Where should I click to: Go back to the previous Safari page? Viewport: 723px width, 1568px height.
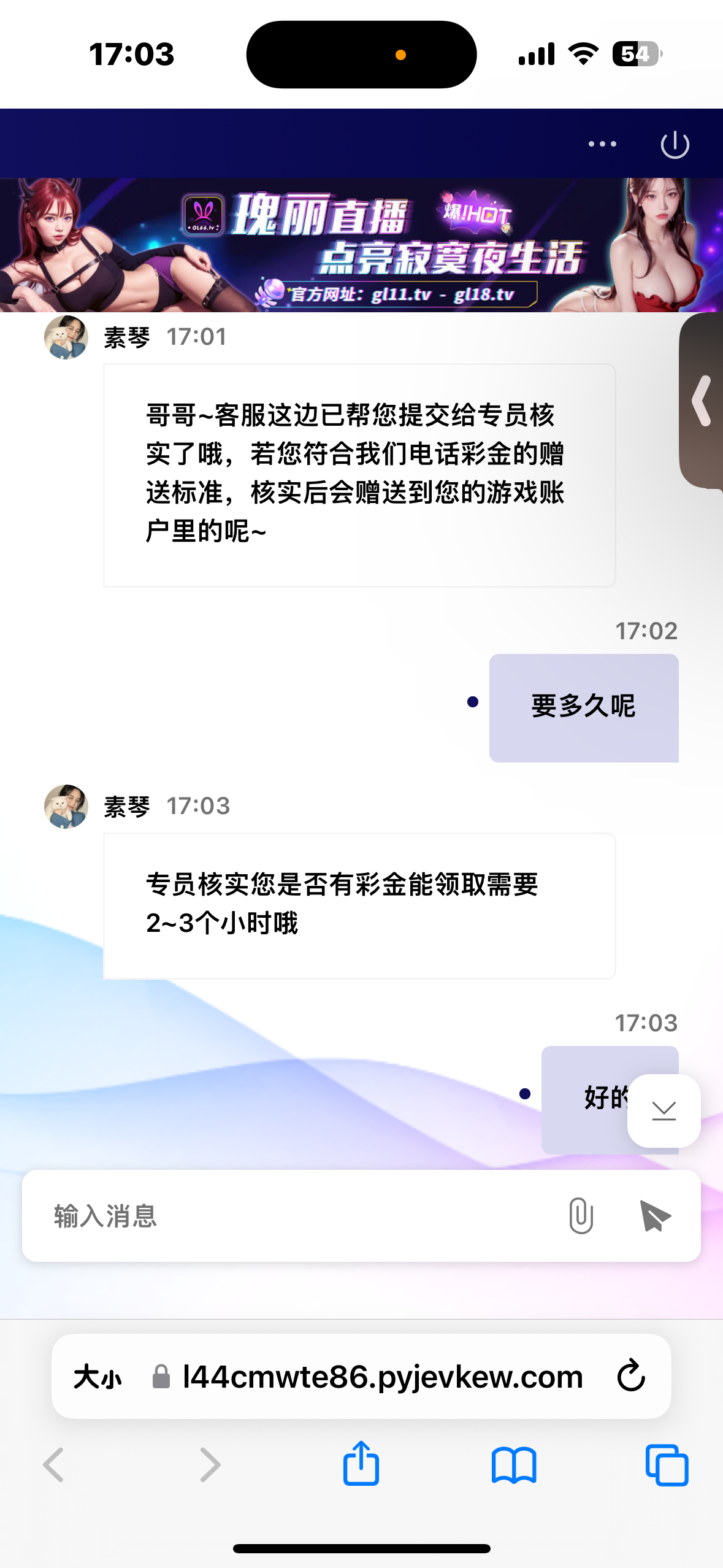(x=54, y=1465)
